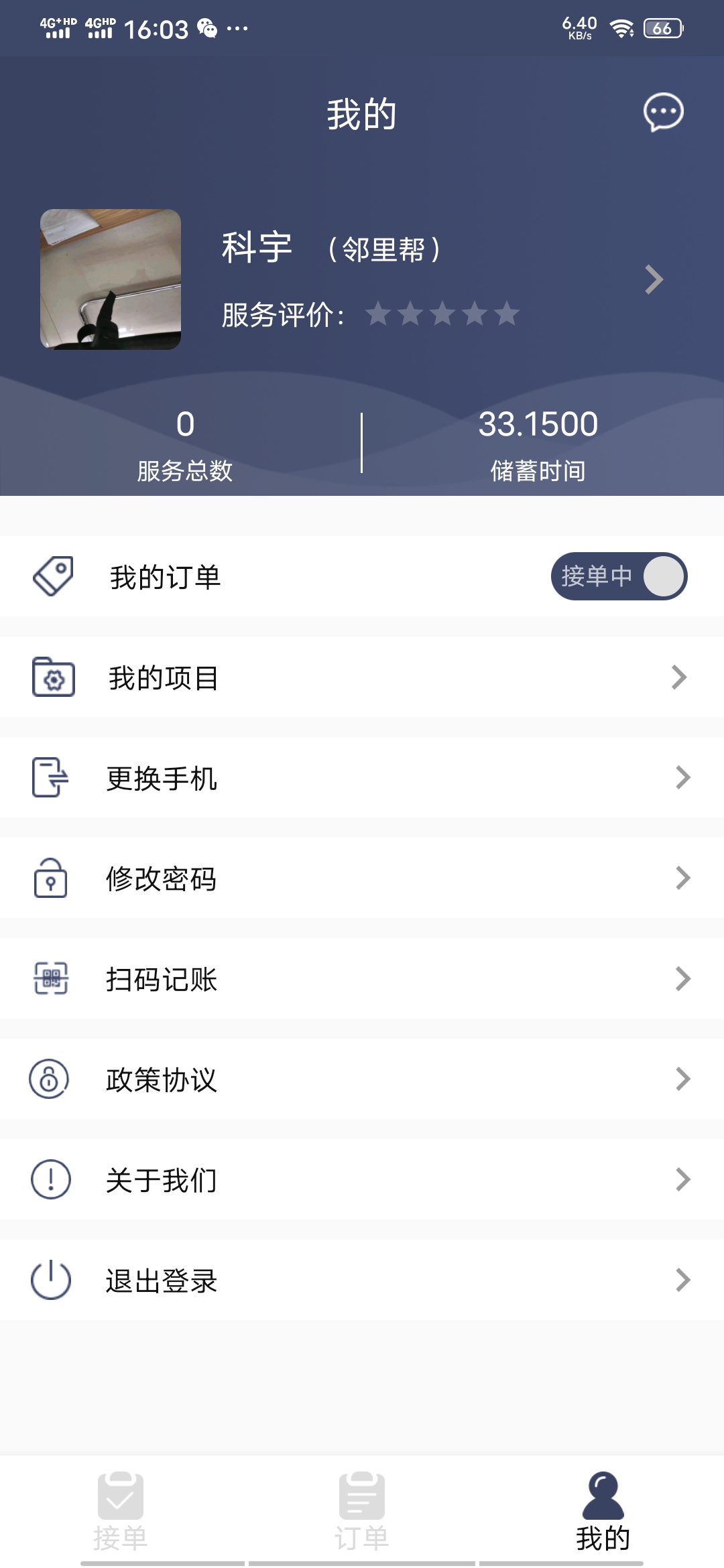Toggle the 接单中 order-taking switch

[x=619, y=576]
